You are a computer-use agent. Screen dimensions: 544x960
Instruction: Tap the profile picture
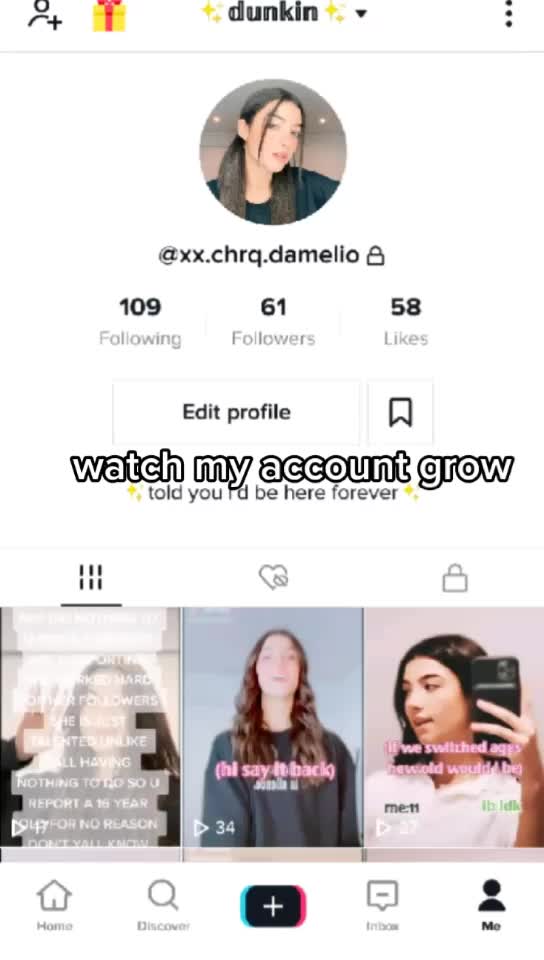(x=273, y=152)
